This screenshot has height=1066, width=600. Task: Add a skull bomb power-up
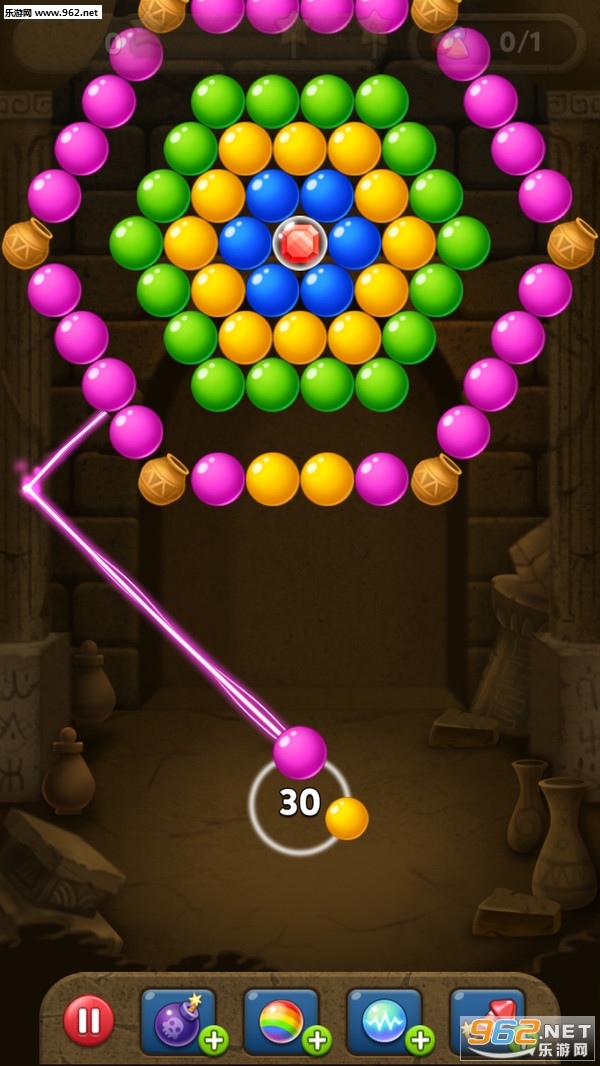(213, 1040)
